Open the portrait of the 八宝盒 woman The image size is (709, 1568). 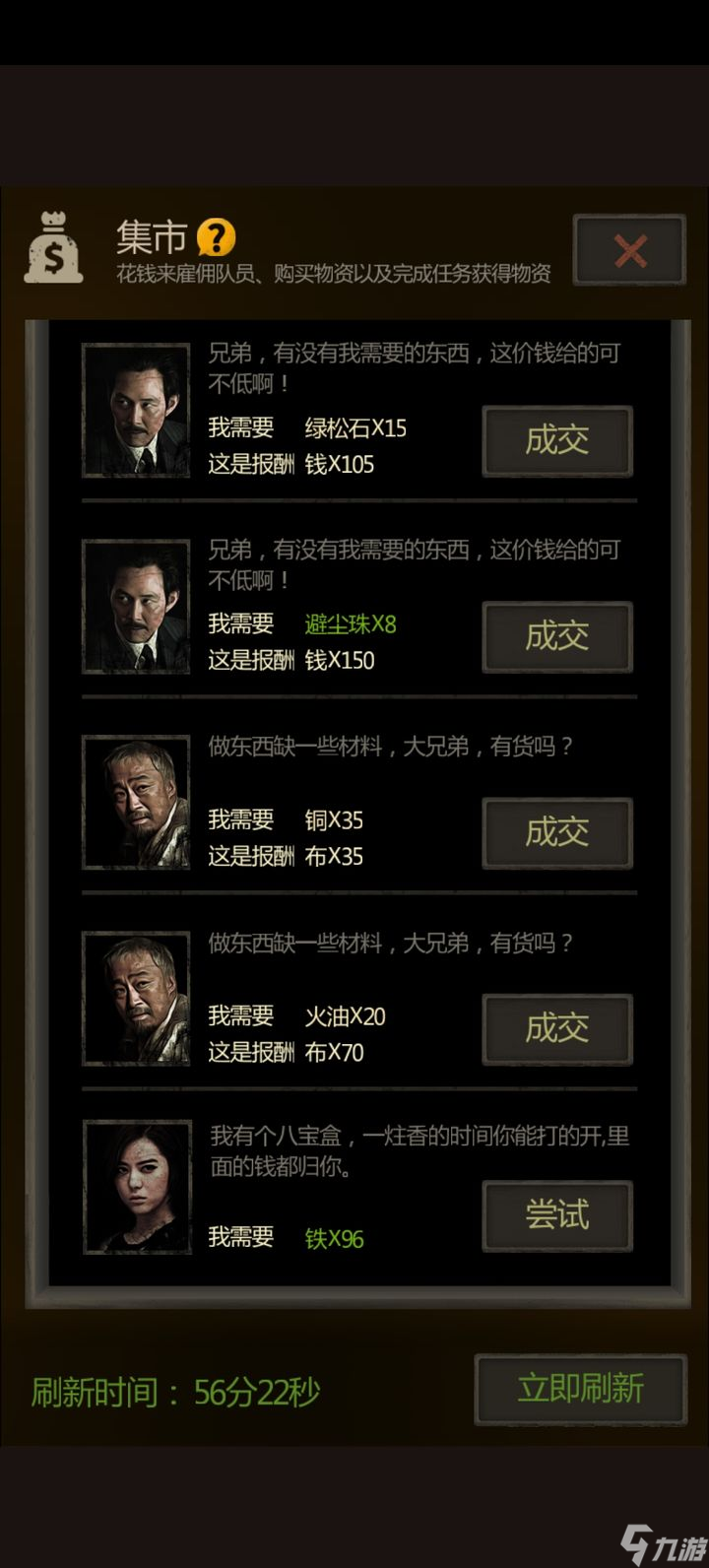tap(136, 1185)
